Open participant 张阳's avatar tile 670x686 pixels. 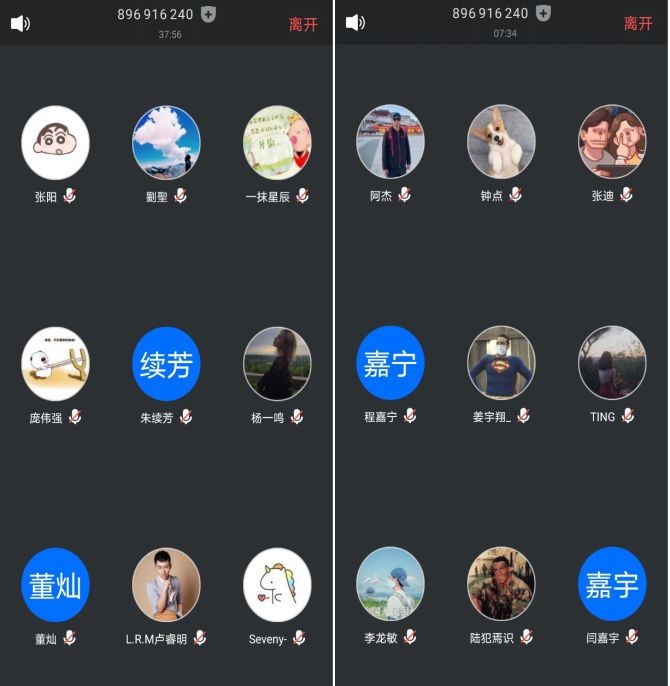coord(55,143)
